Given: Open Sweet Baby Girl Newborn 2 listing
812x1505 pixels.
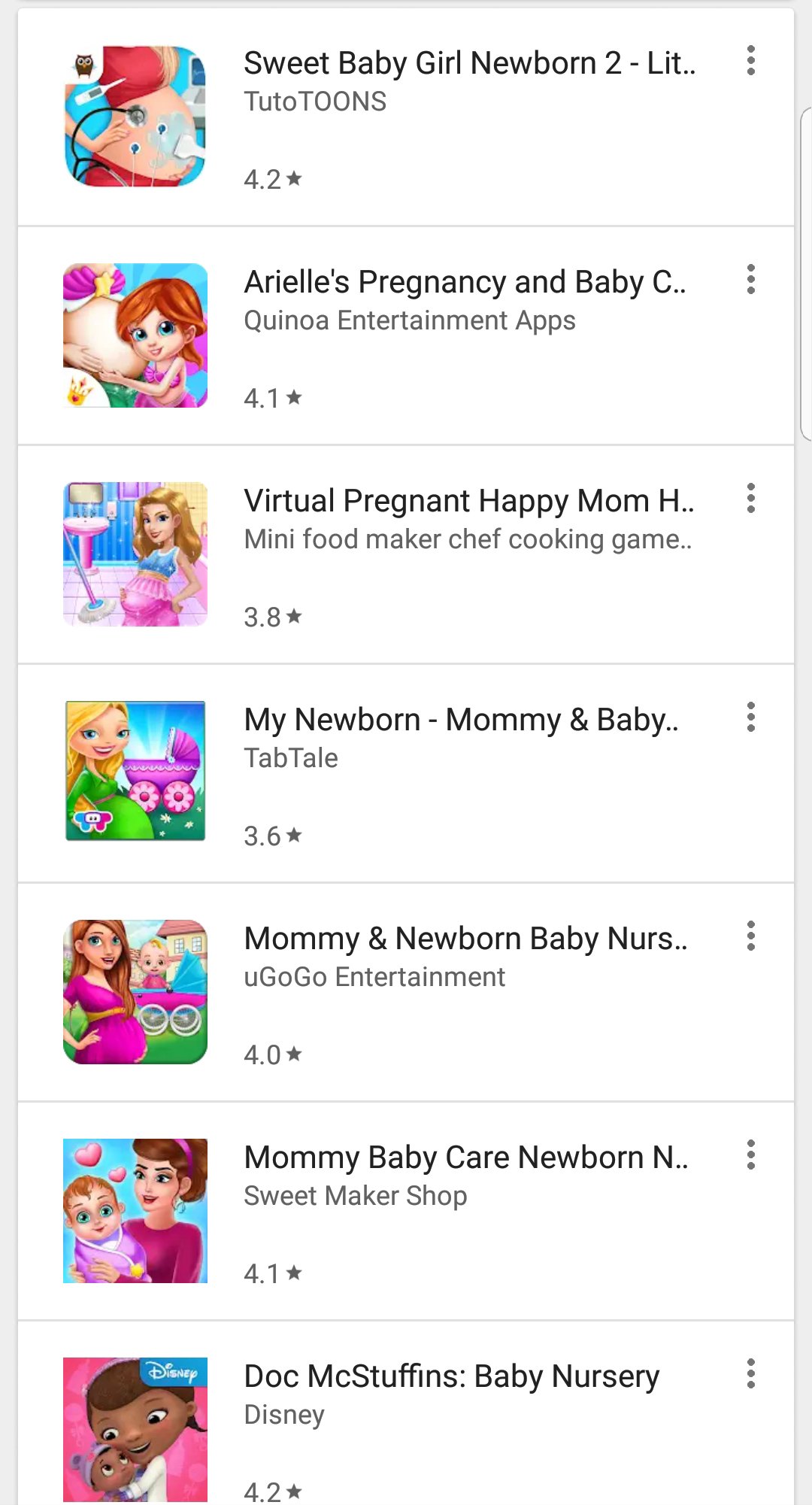Looking at the screenshot, I should pyautogui.click(x=469, y=64).
